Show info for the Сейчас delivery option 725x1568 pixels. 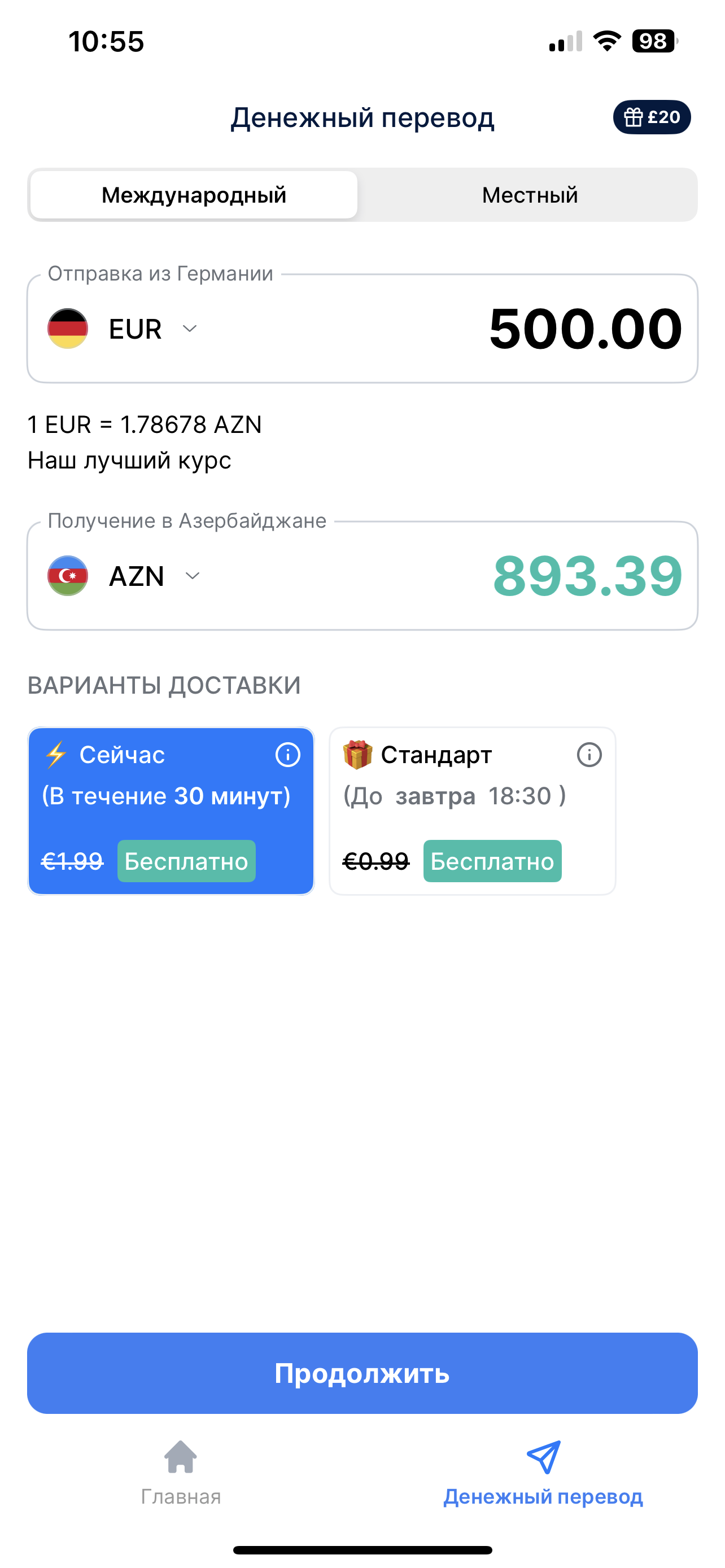pos(288,755)
